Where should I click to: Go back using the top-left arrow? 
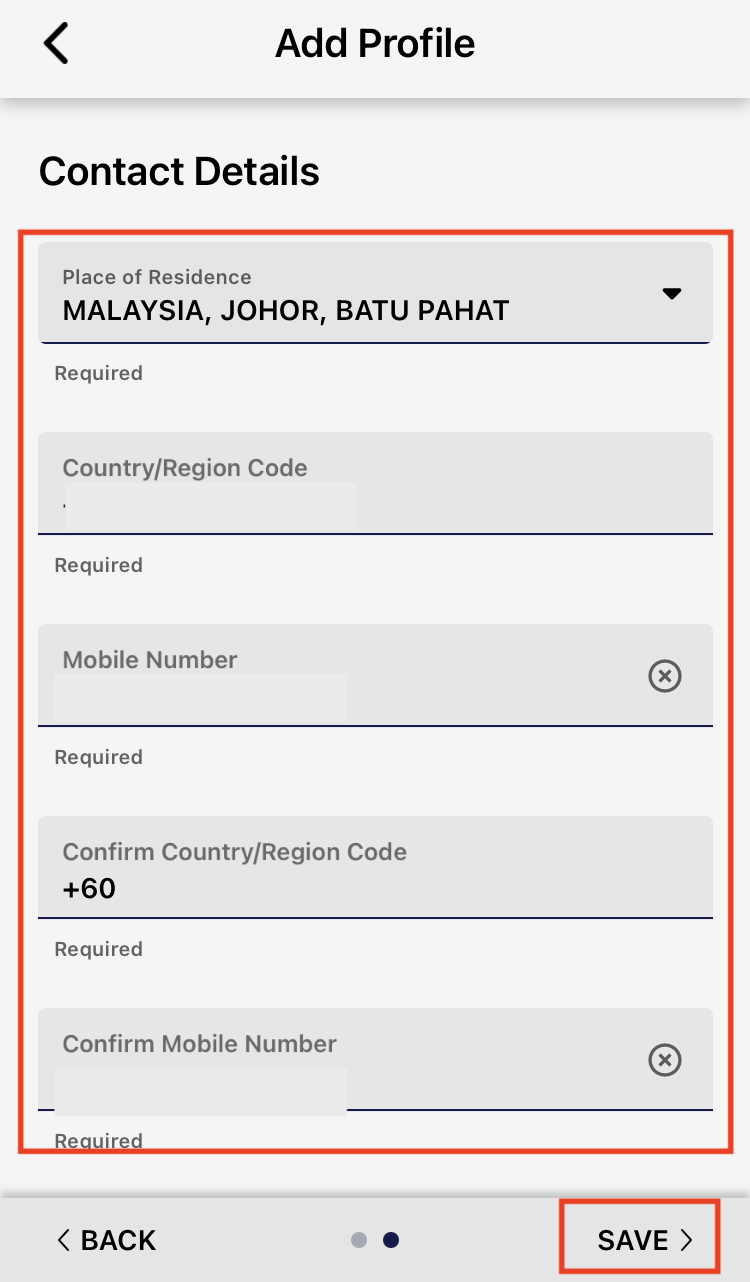click(x=56, y=44)
